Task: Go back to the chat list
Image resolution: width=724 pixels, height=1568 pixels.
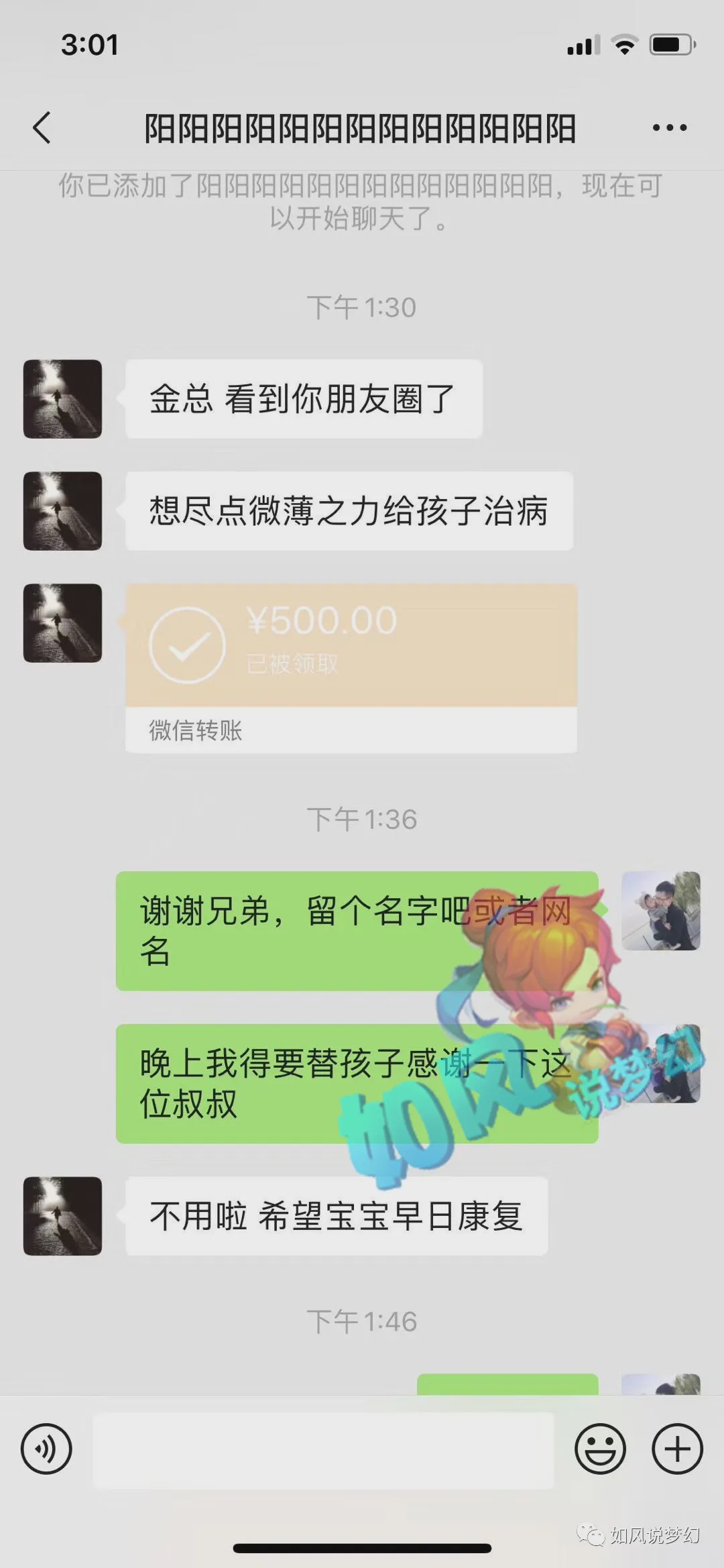Action: (42, 127)
